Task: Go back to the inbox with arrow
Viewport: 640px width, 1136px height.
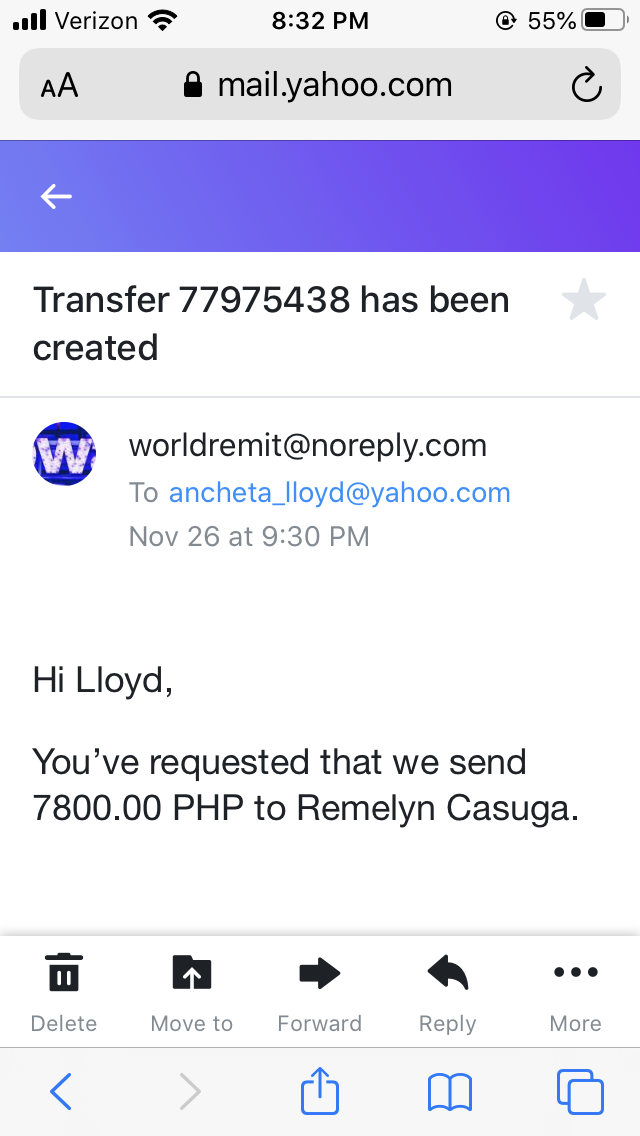Action: [x=56, y=197]
